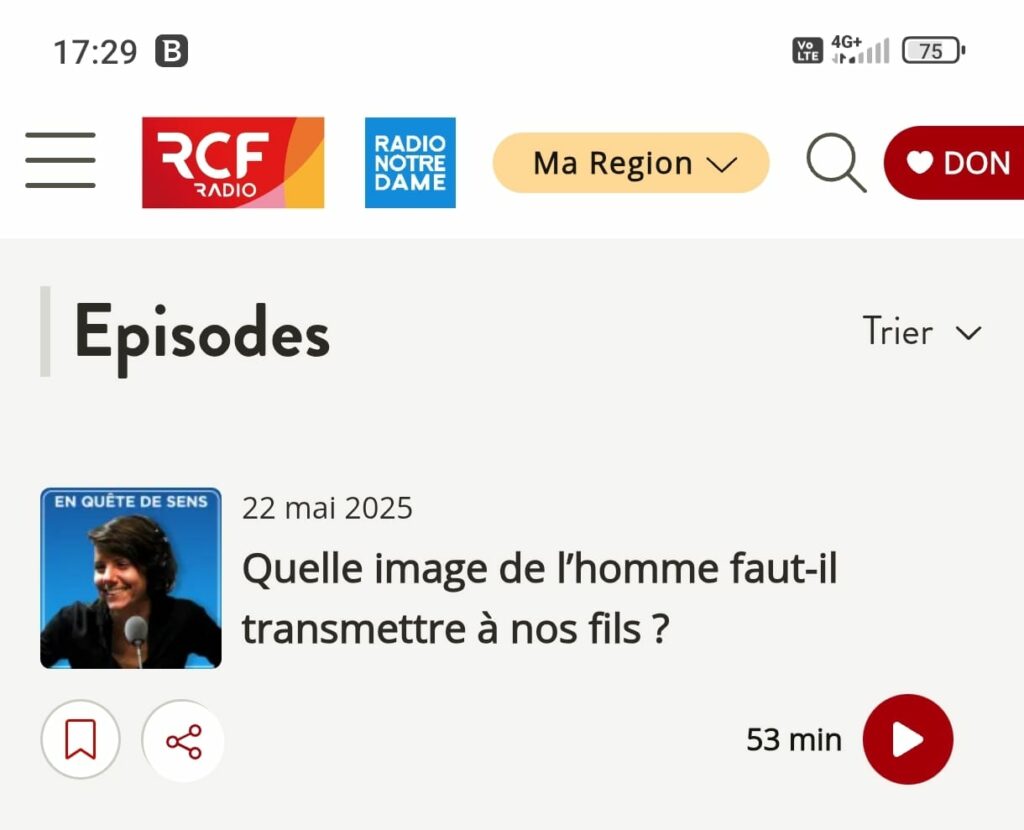
Task: Share the 22 mai 2025 episode
Action: coord(183,741)
